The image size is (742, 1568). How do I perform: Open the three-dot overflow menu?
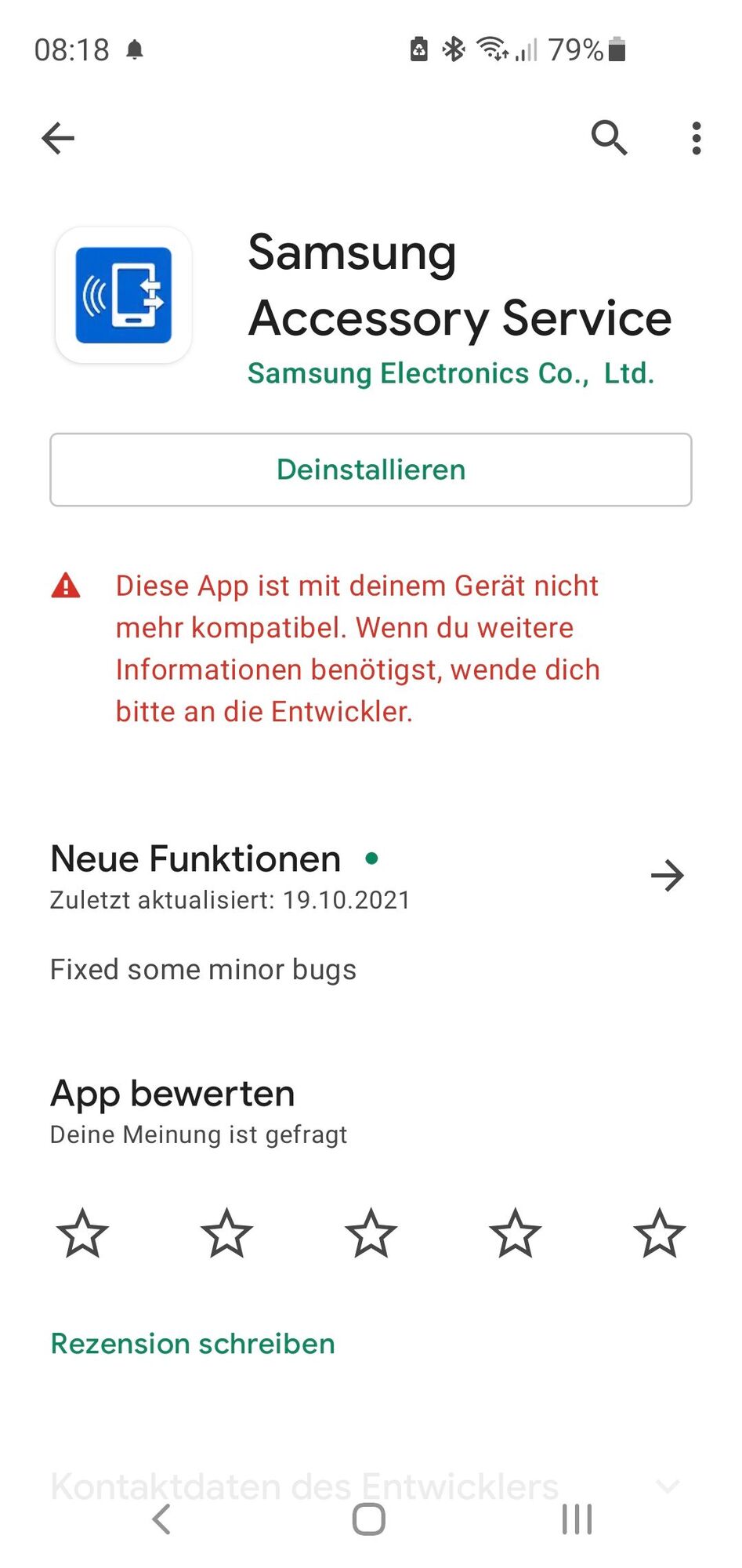(696, 139)
